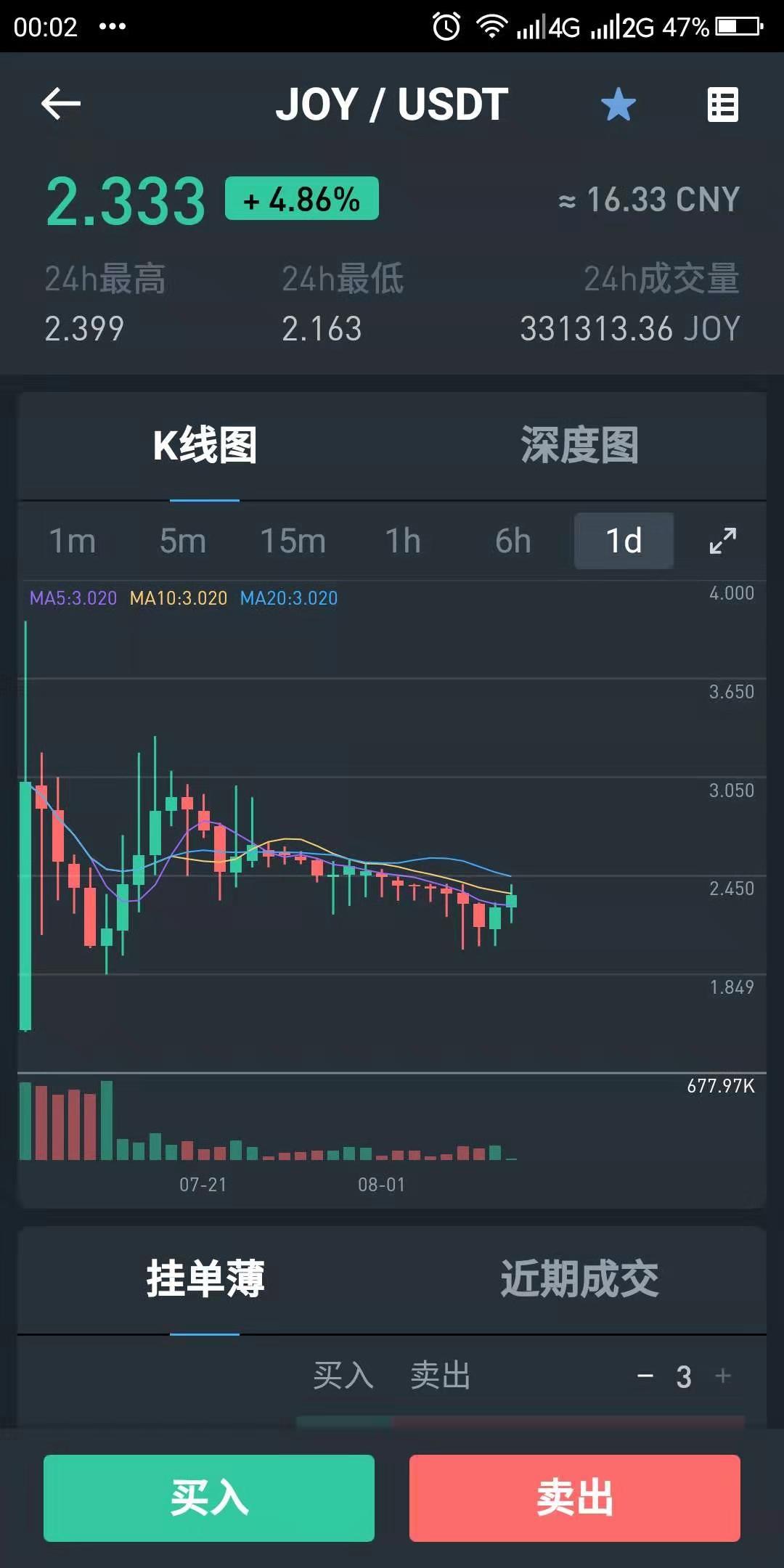
Task: Select the 1h chart interval
Action: coord(403,542)
